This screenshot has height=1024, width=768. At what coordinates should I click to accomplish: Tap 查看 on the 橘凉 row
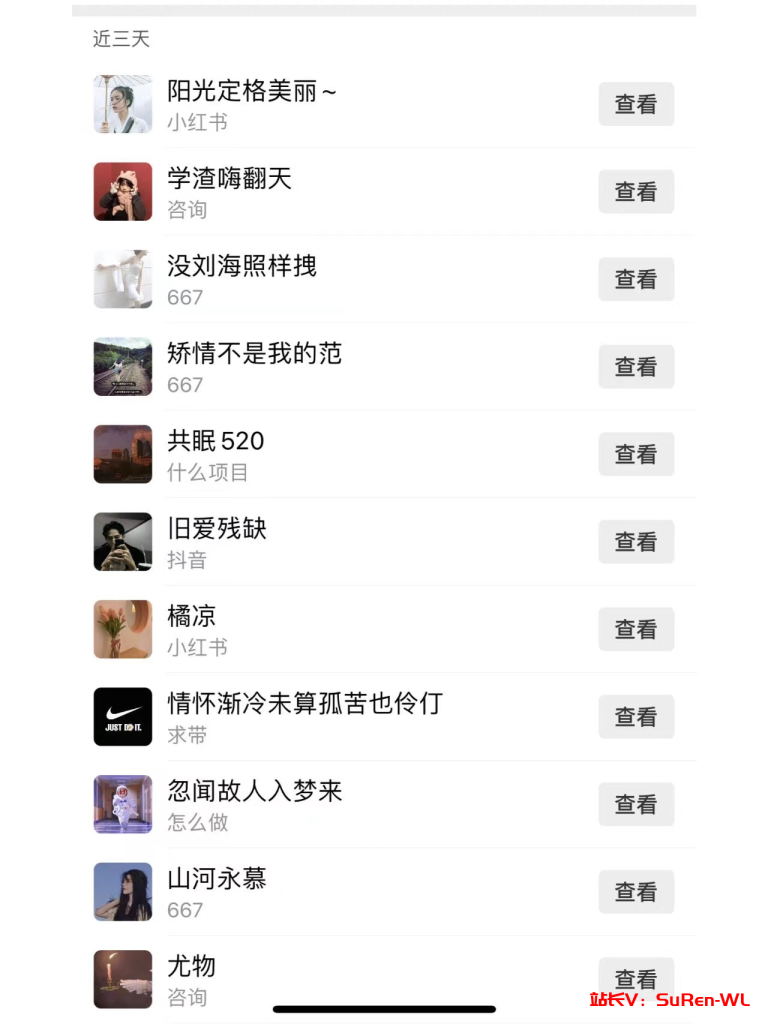tap(636, 629)
